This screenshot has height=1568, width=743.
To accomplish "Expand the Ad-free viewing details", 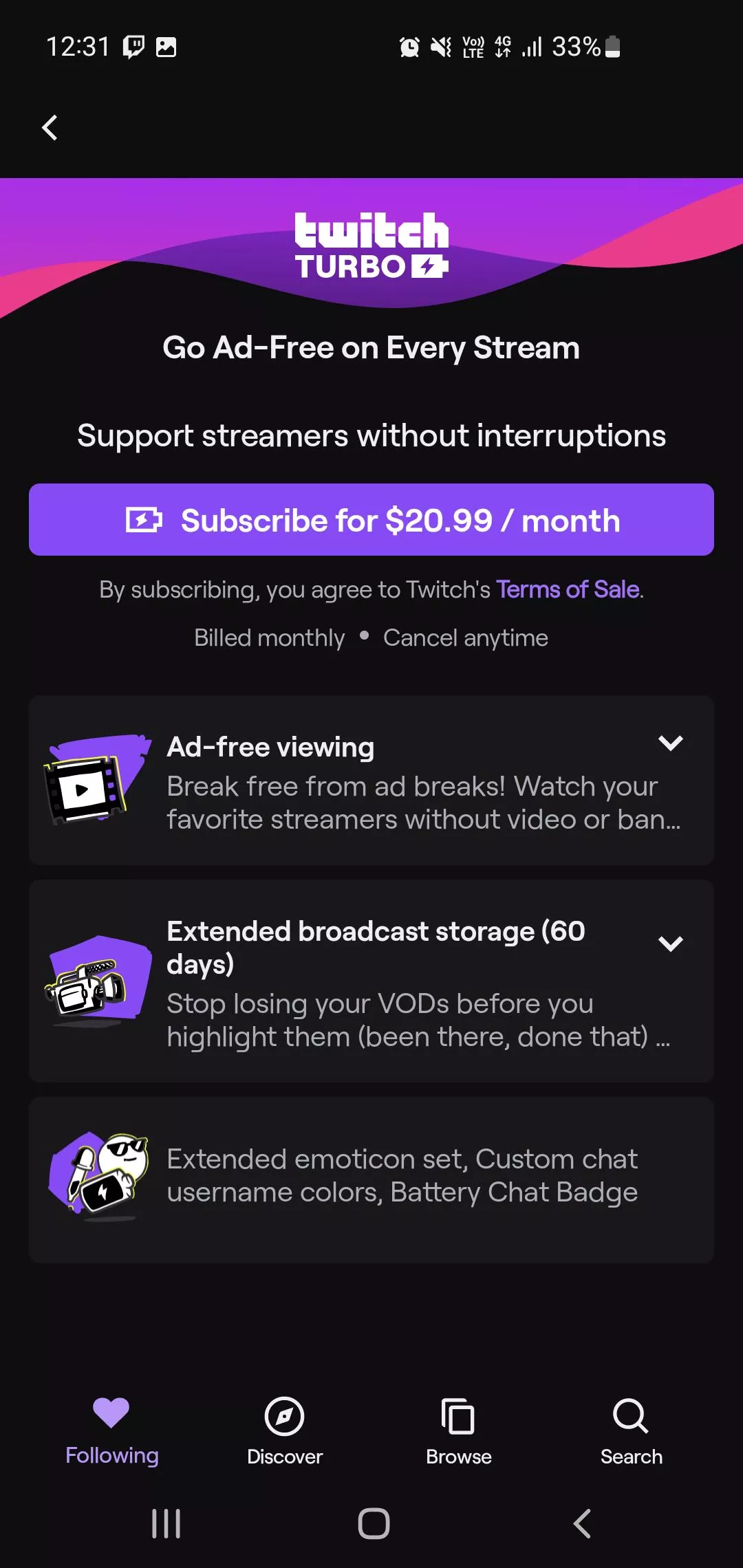I will 670,743.
